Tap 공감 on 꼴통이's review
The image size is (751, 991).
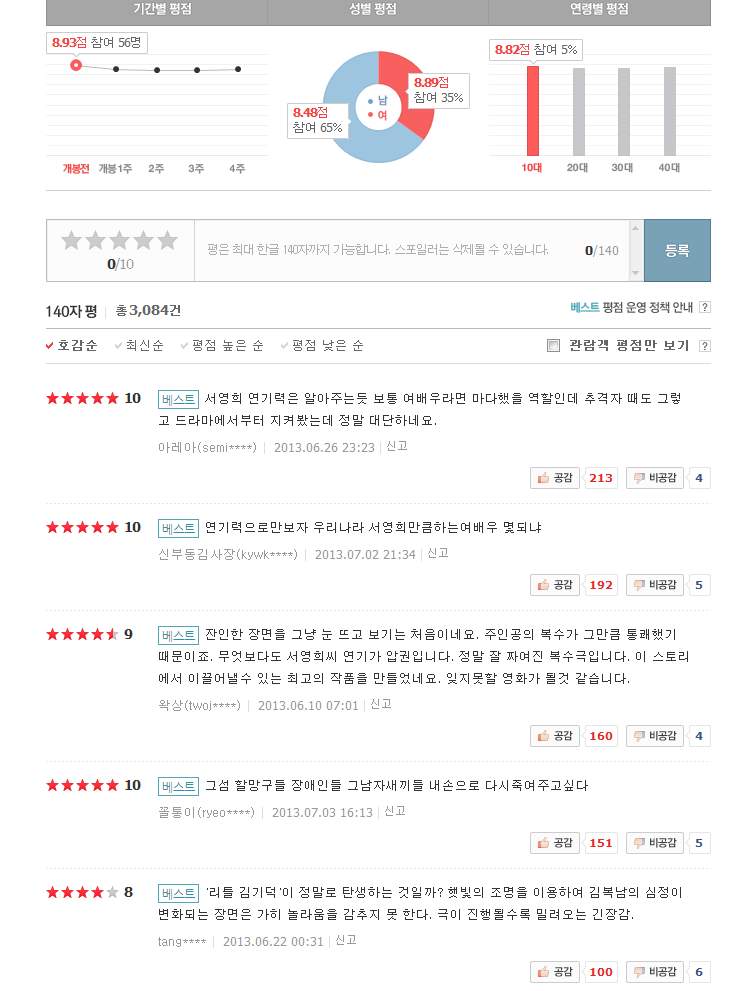click(557, 843)
